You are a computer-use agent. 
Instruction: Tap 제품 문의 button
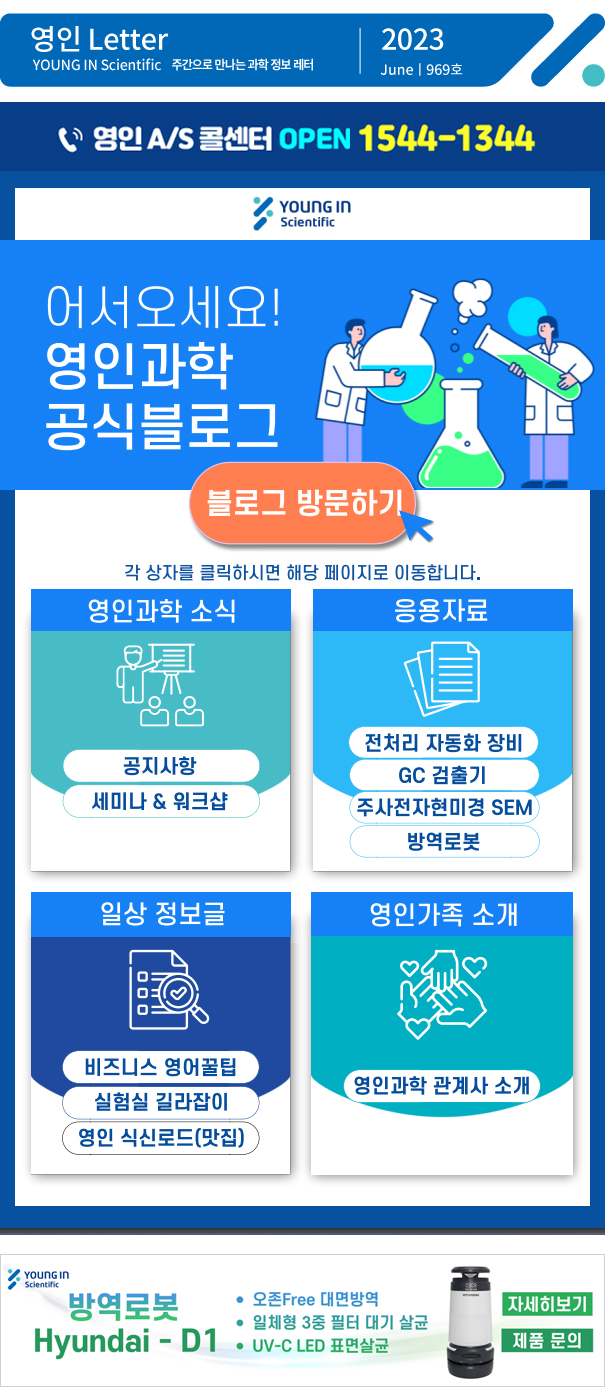pos(548,1340)
